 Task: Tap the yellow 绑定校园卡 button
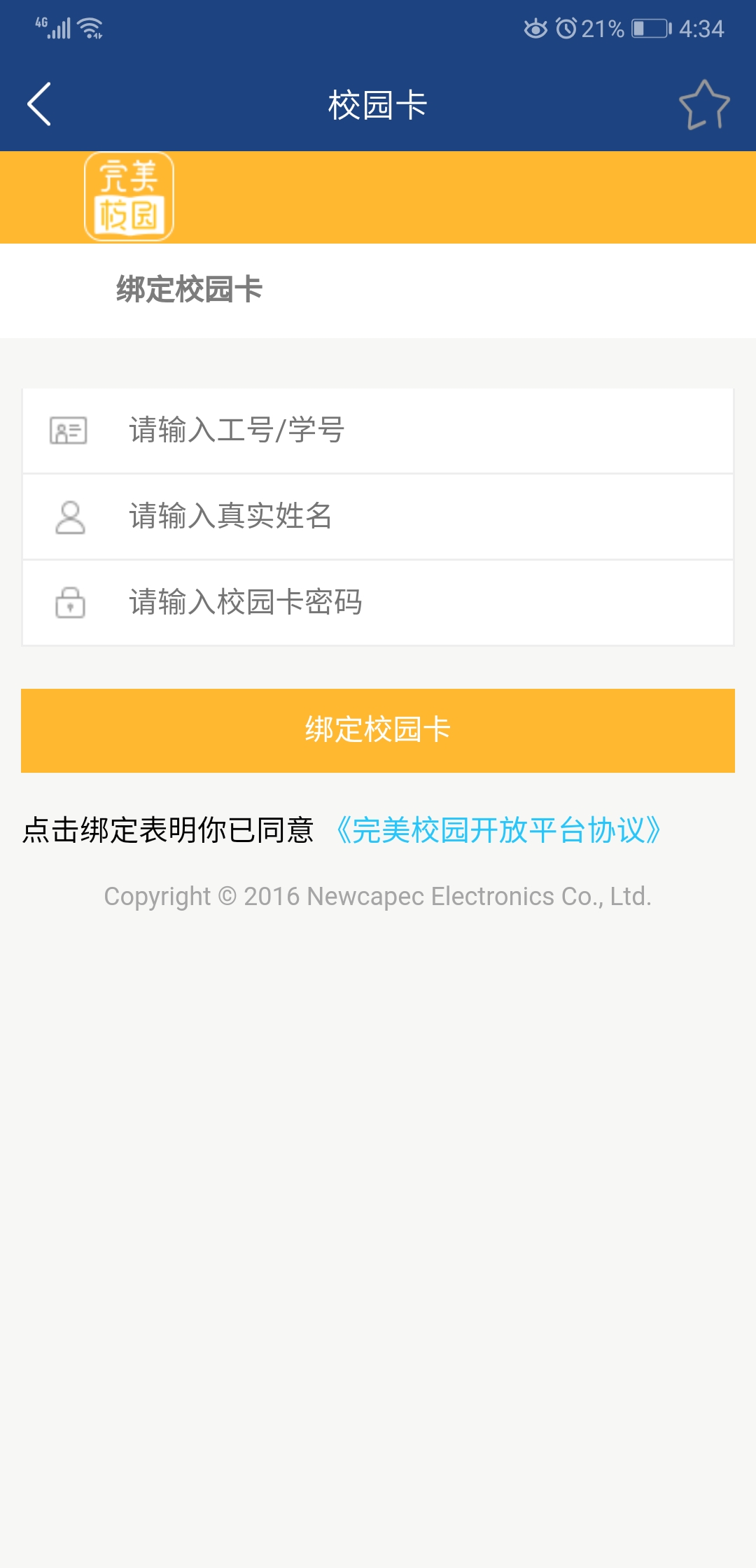click(x=378, y=731)
